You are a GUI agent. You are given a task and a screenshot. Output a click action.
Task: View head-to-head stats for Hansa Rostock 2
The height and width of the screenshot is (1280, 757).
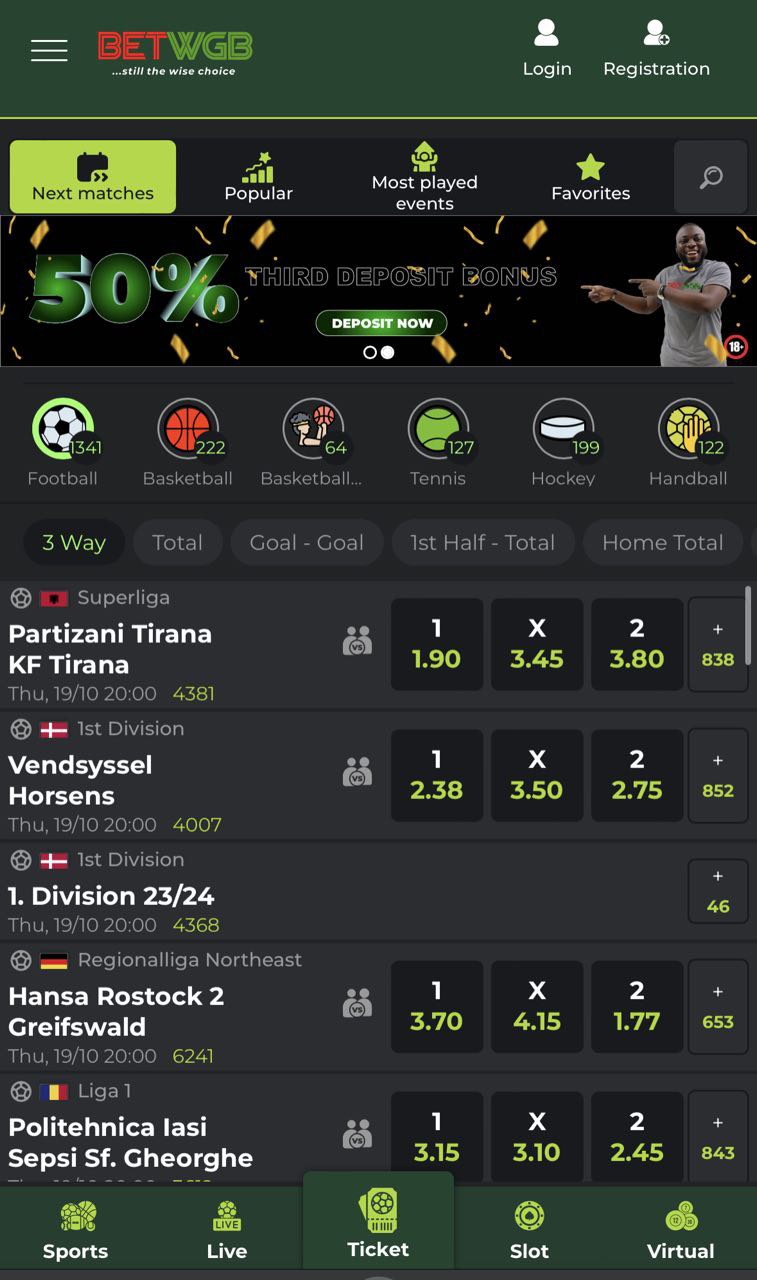tap(357, 1002)
